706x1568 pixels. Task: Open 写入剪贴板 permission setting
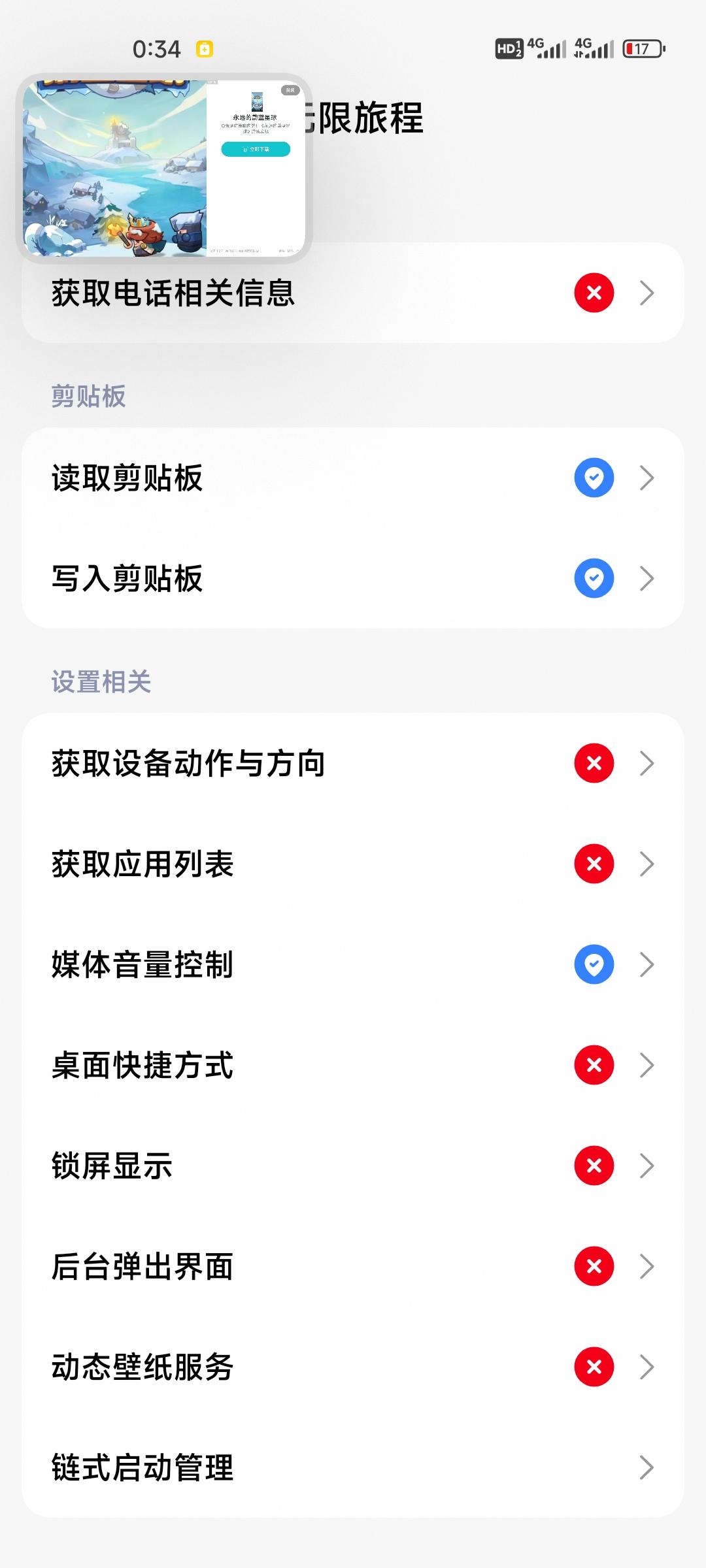click(x=353, y=578)
